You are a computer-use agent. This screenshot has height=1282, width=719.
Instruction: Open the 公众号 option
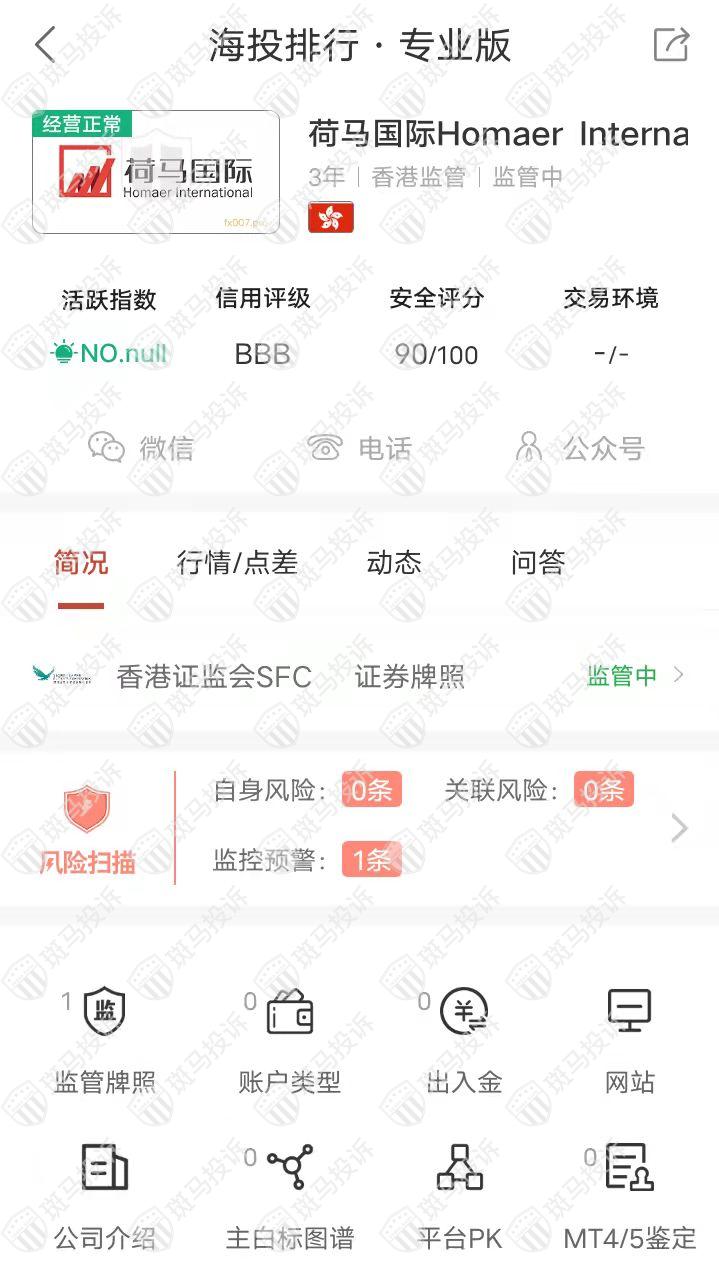click(578, 447)
